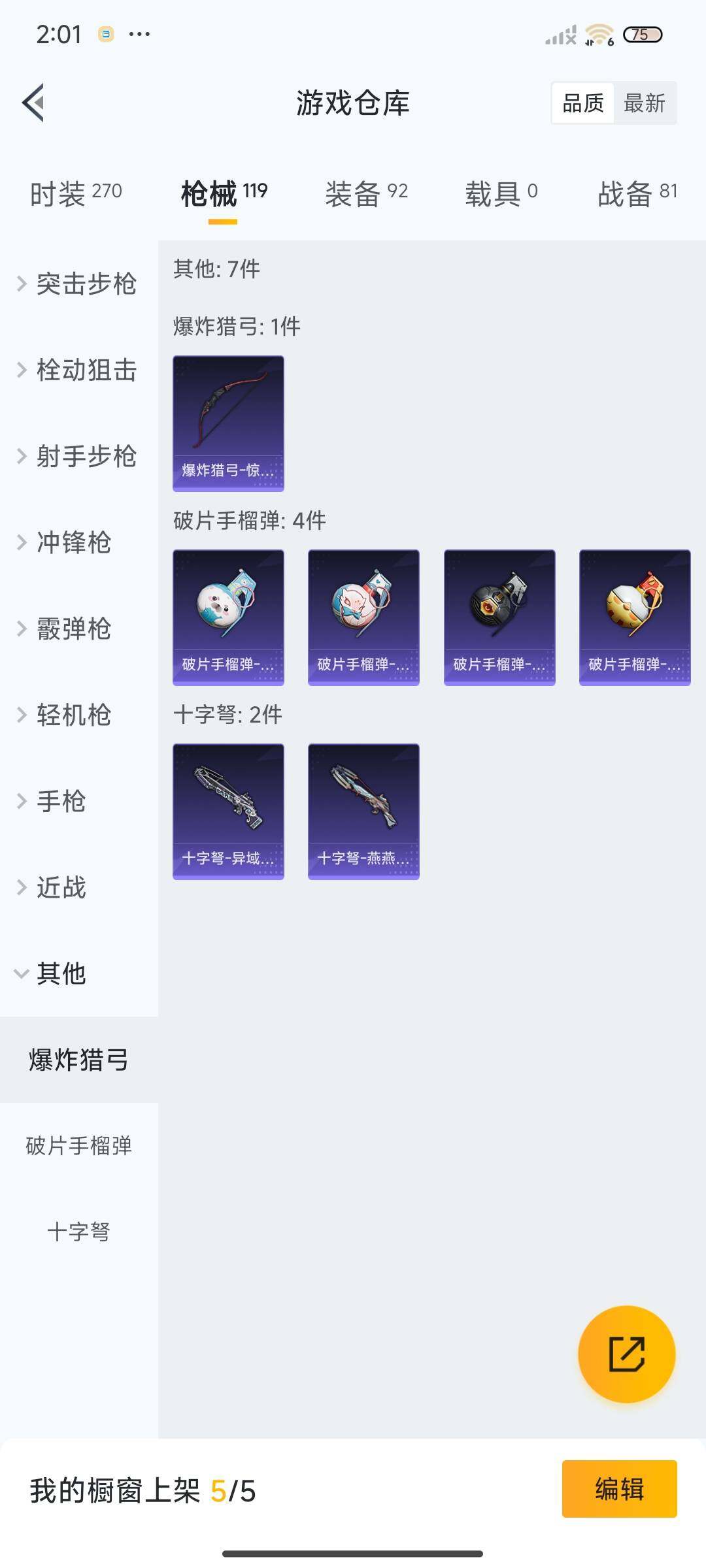
Task: Select the 十字弩 subcategory in sidebar
Action: tap(78, 1232)
